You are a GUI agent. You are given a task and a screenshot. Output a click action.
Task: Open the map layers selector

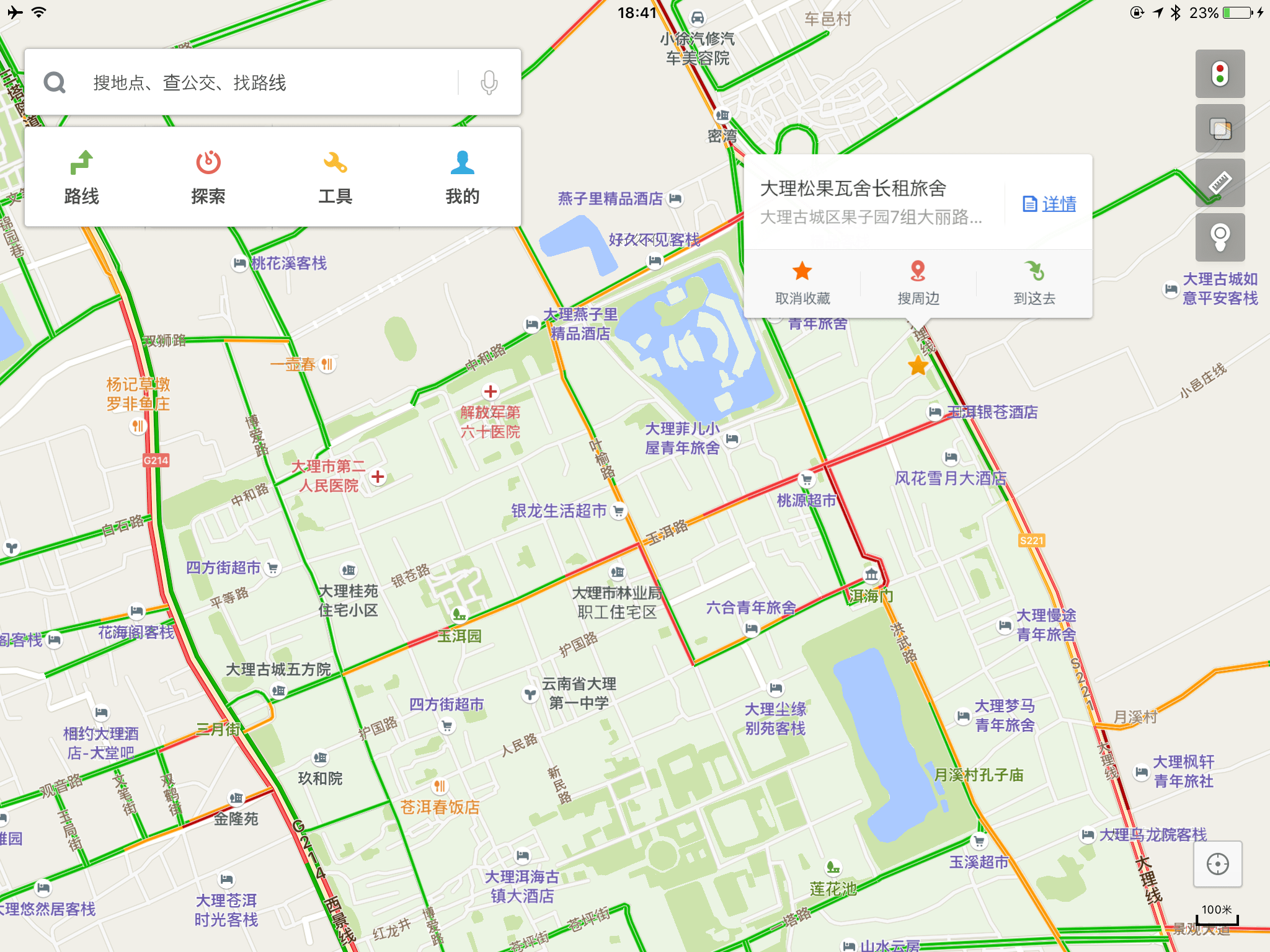(1220, 128)
